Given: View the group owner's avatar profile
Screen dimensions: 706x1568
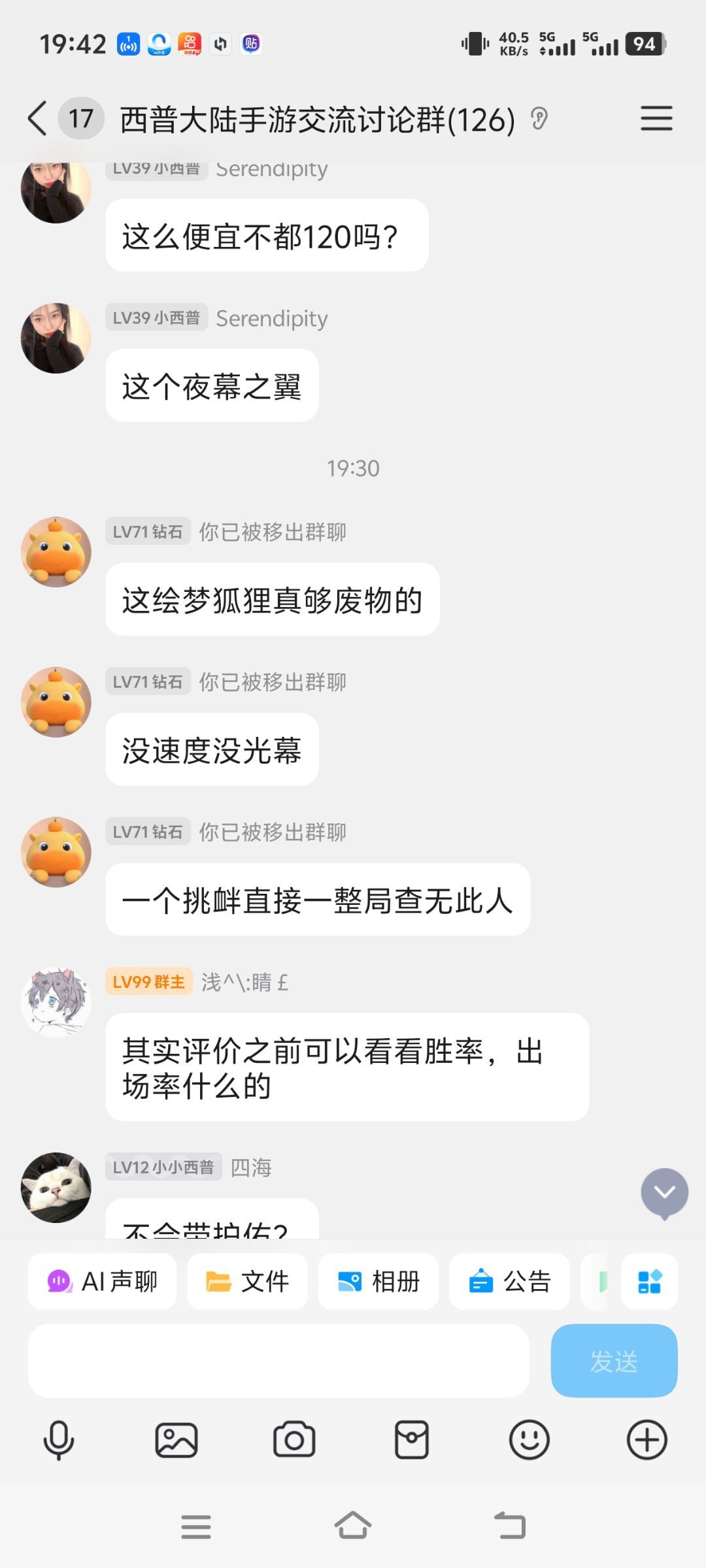Looking at the screenshot, I should 56,1002.
